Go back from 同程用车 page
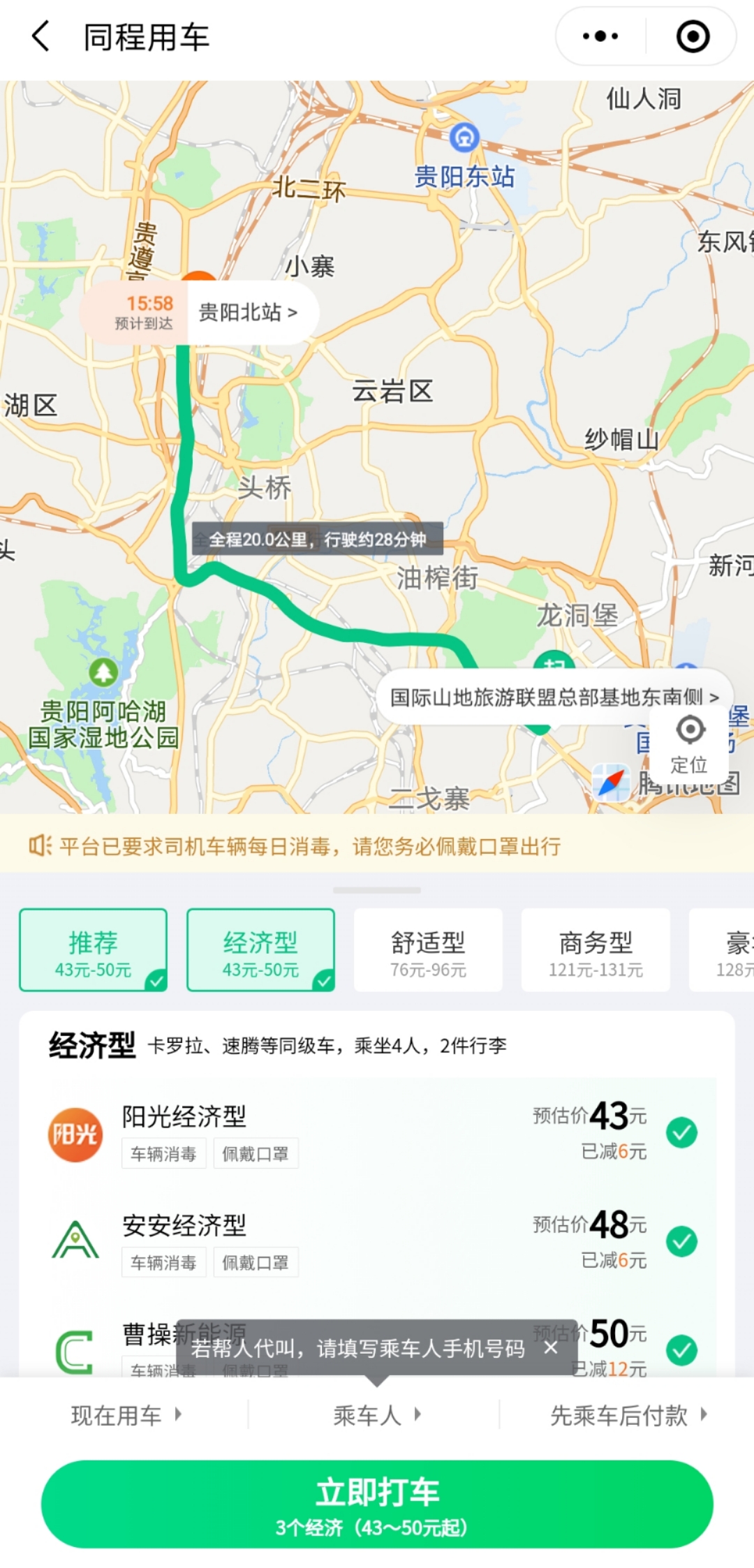The image size is (754, 1568). [x=40, y=36]
